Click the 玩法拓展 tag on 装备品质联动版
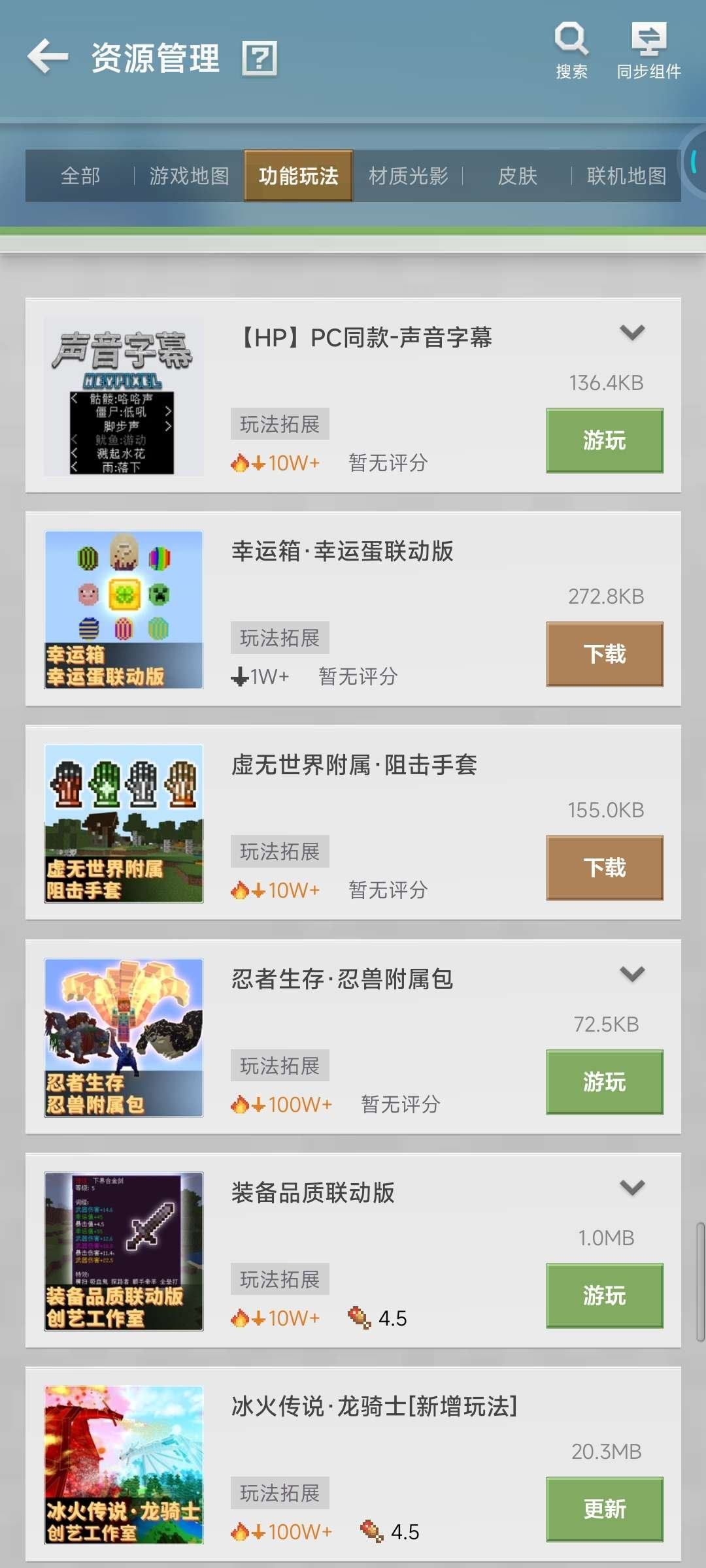 click(x=279, y=1279)
